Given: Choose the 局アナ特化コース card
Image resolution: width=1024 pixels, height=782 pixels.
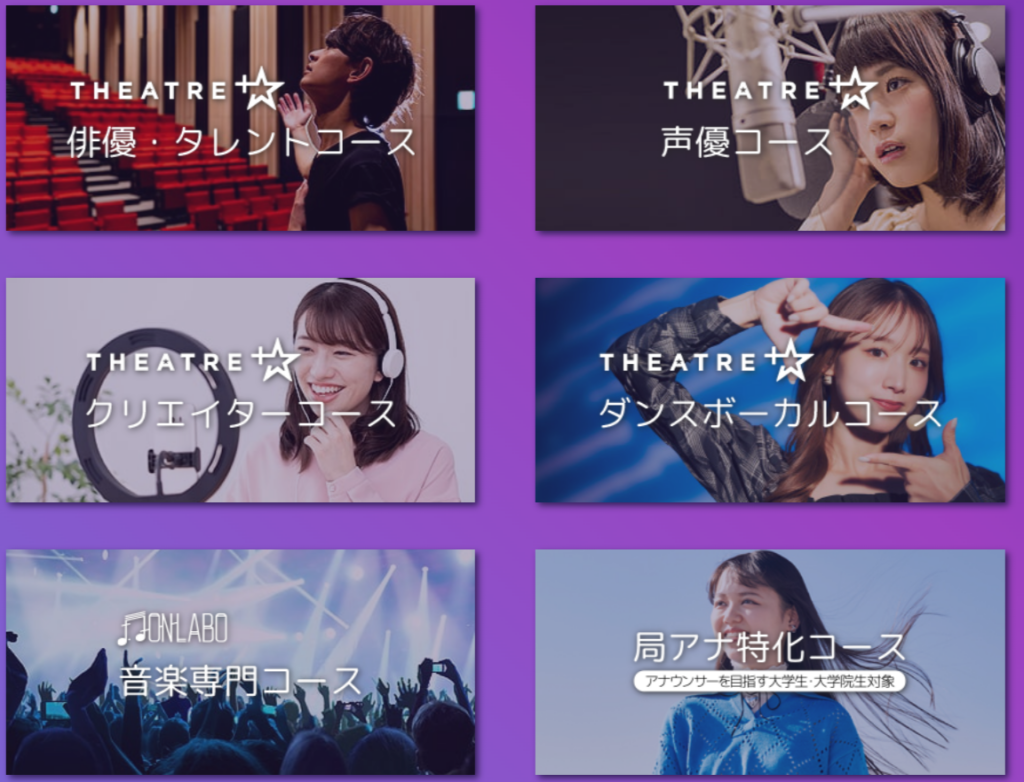Looking at the screenshot, I should click(770, 660).
